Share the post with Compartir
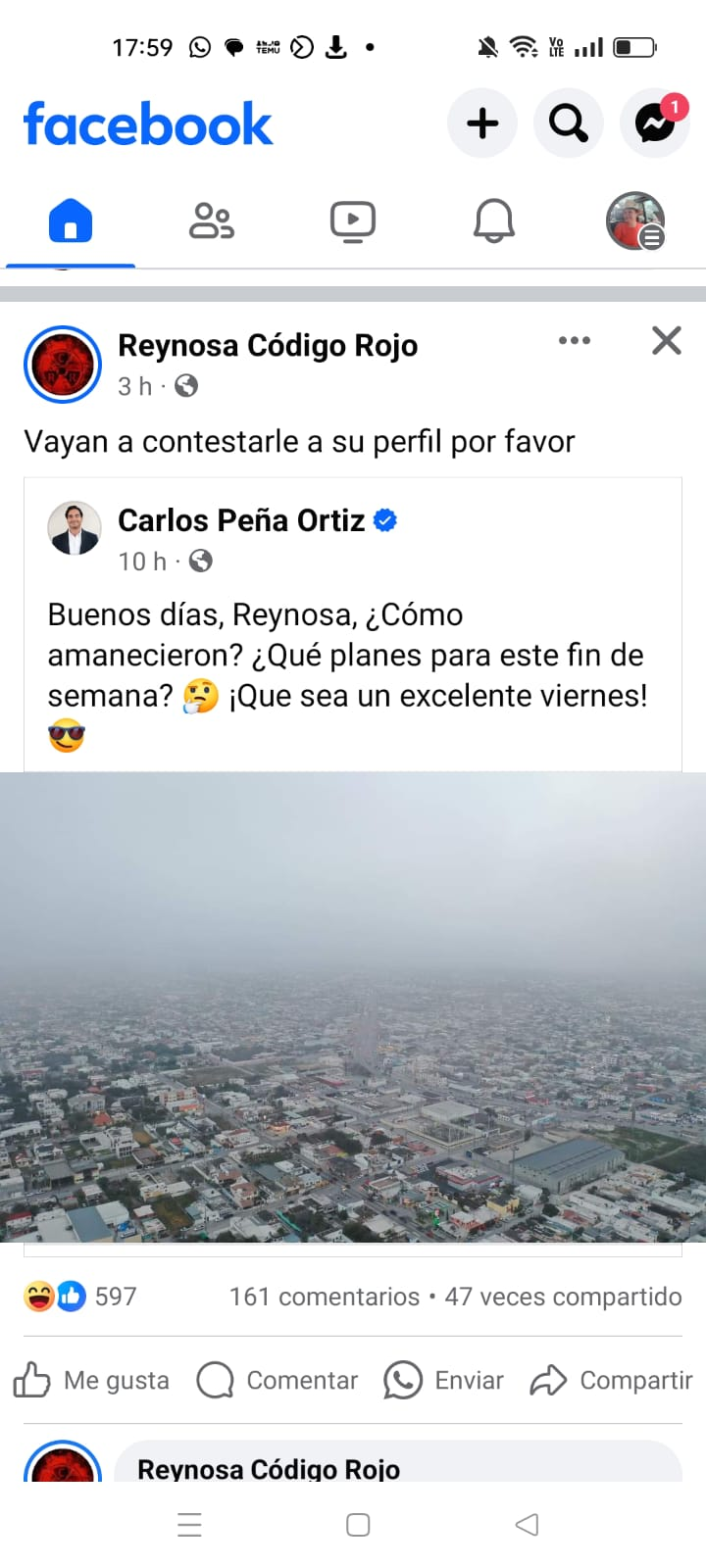The image size is (706, 1568). click(611, 1380)
